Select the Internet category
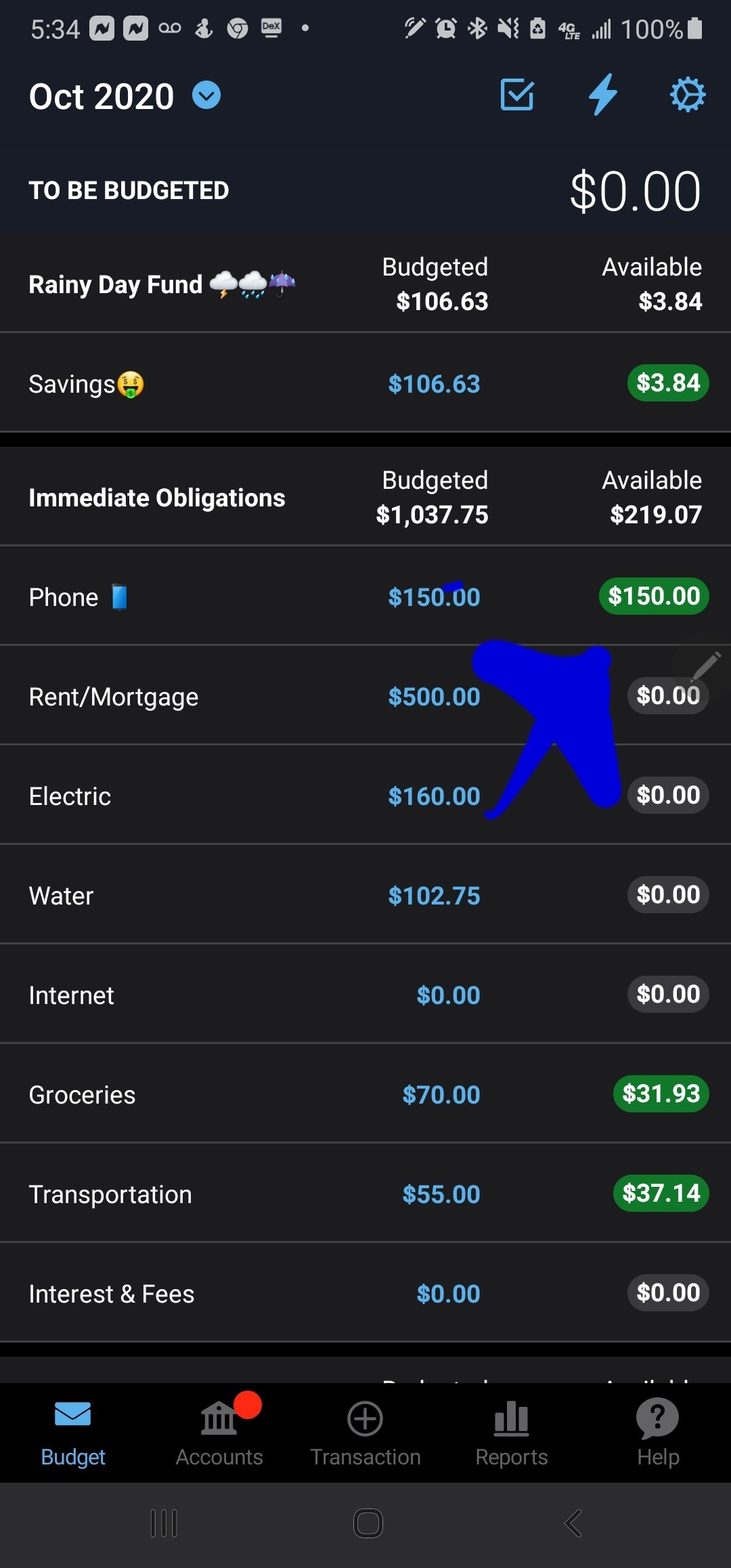Screen dimensions: 731x1568 (365, 995)
